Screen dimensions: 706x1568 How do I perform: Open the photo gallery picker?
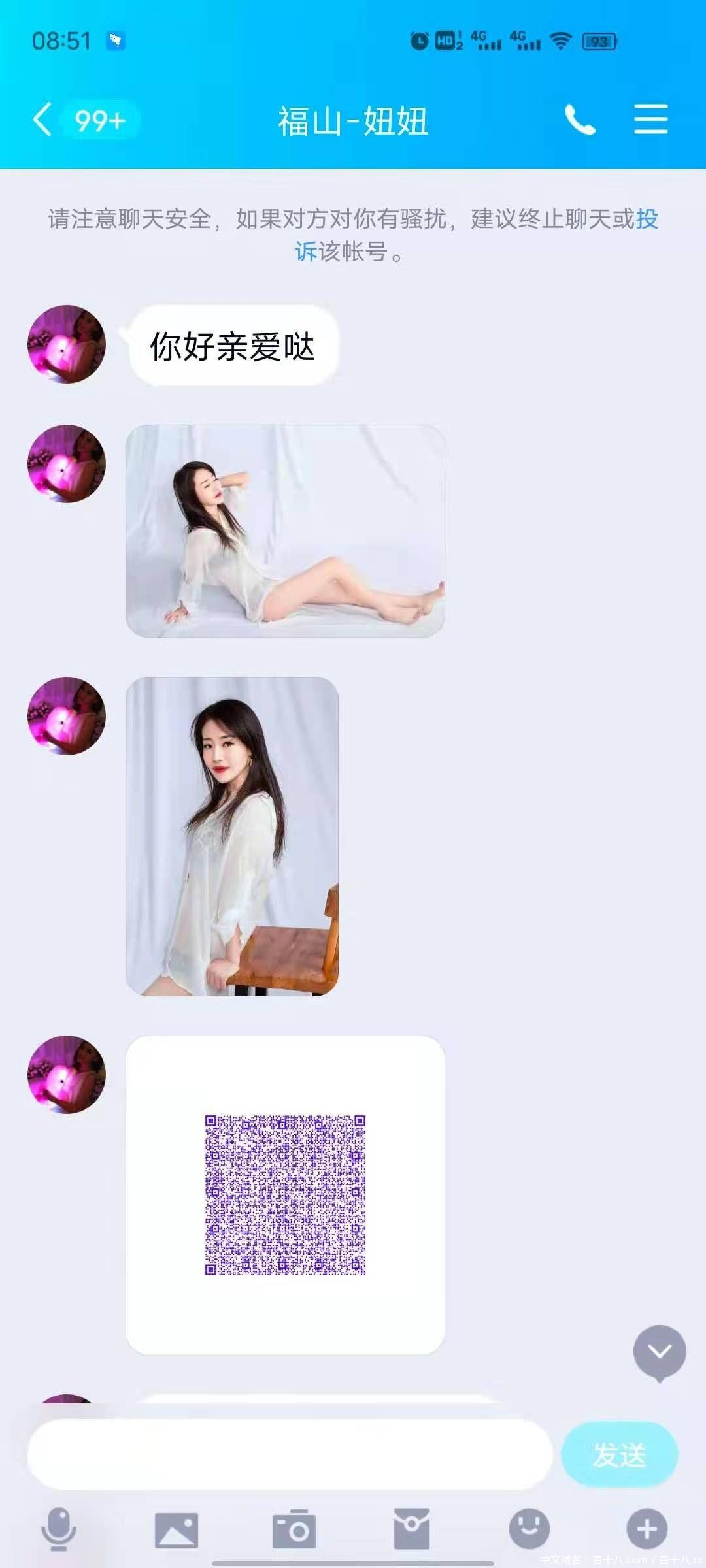coord(176,1529)
